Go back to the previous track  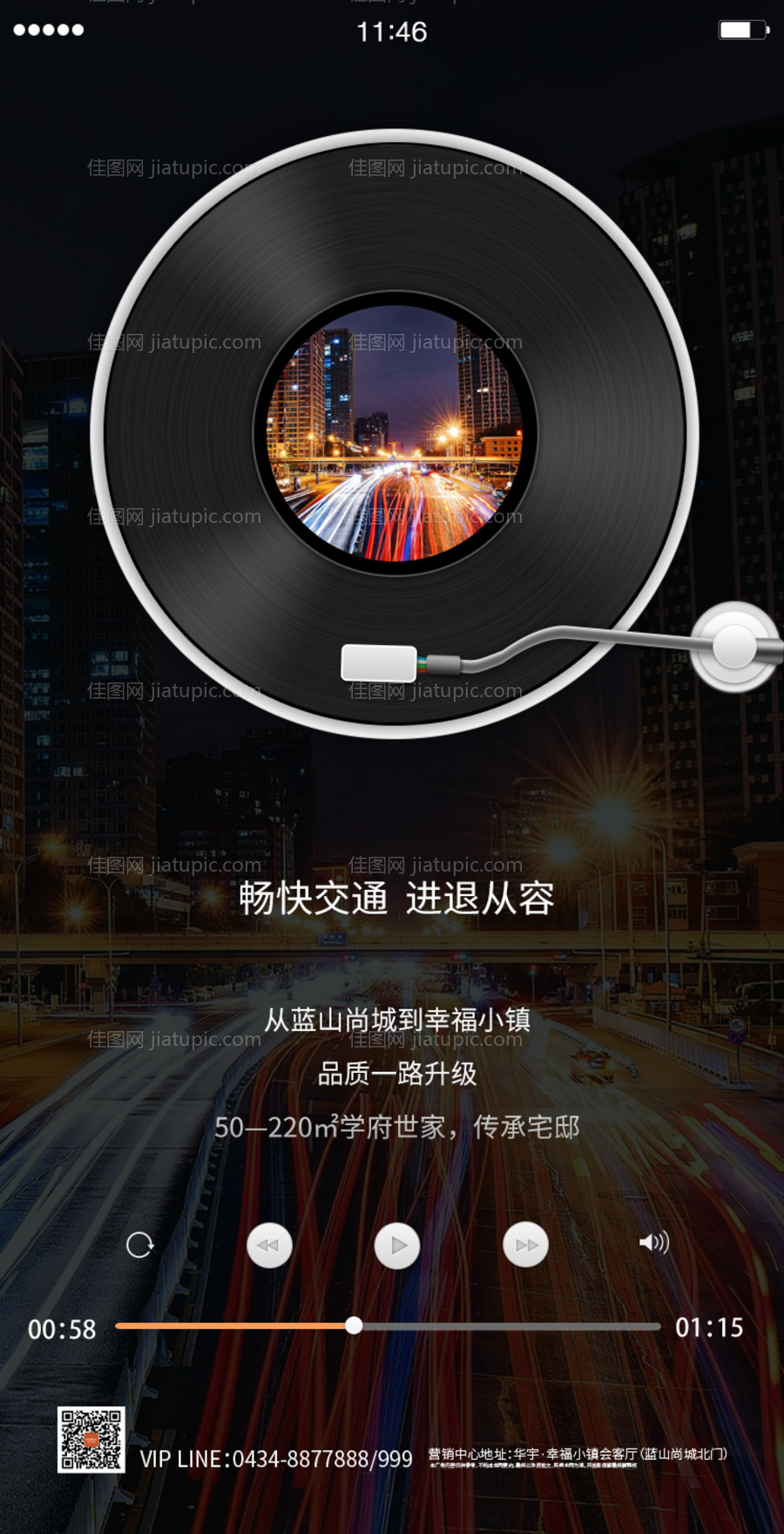(x=270, y=1246)
